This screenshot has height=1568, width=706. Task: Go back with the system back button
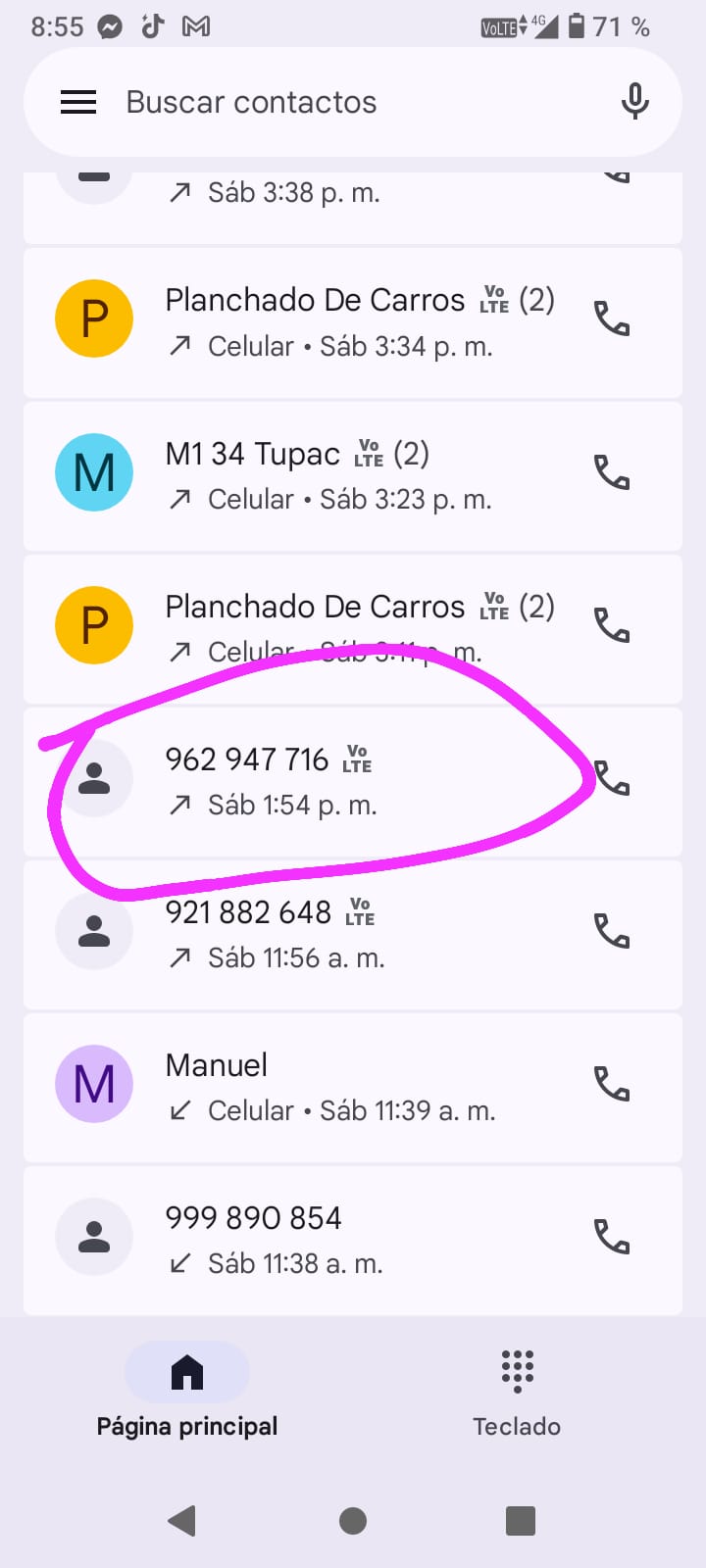coord(182,1521)
